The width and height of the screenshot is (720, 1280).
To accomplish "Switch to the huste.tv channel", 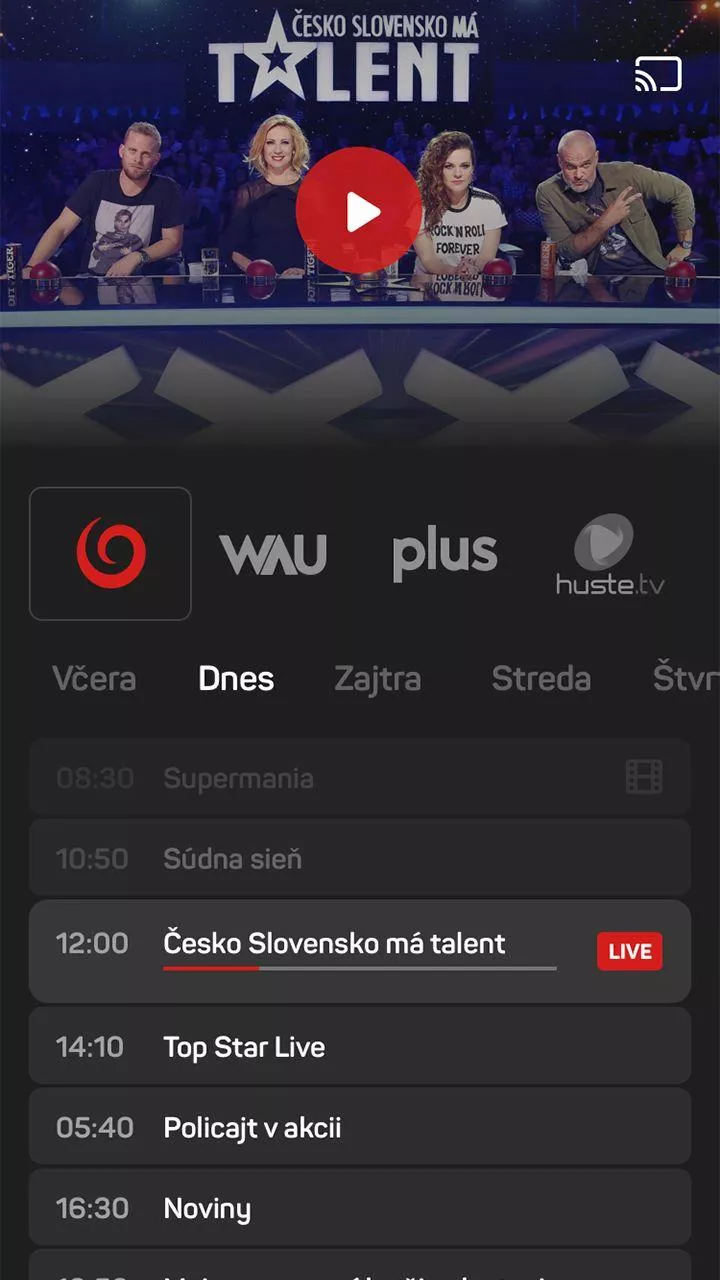I will coord(610,555).
